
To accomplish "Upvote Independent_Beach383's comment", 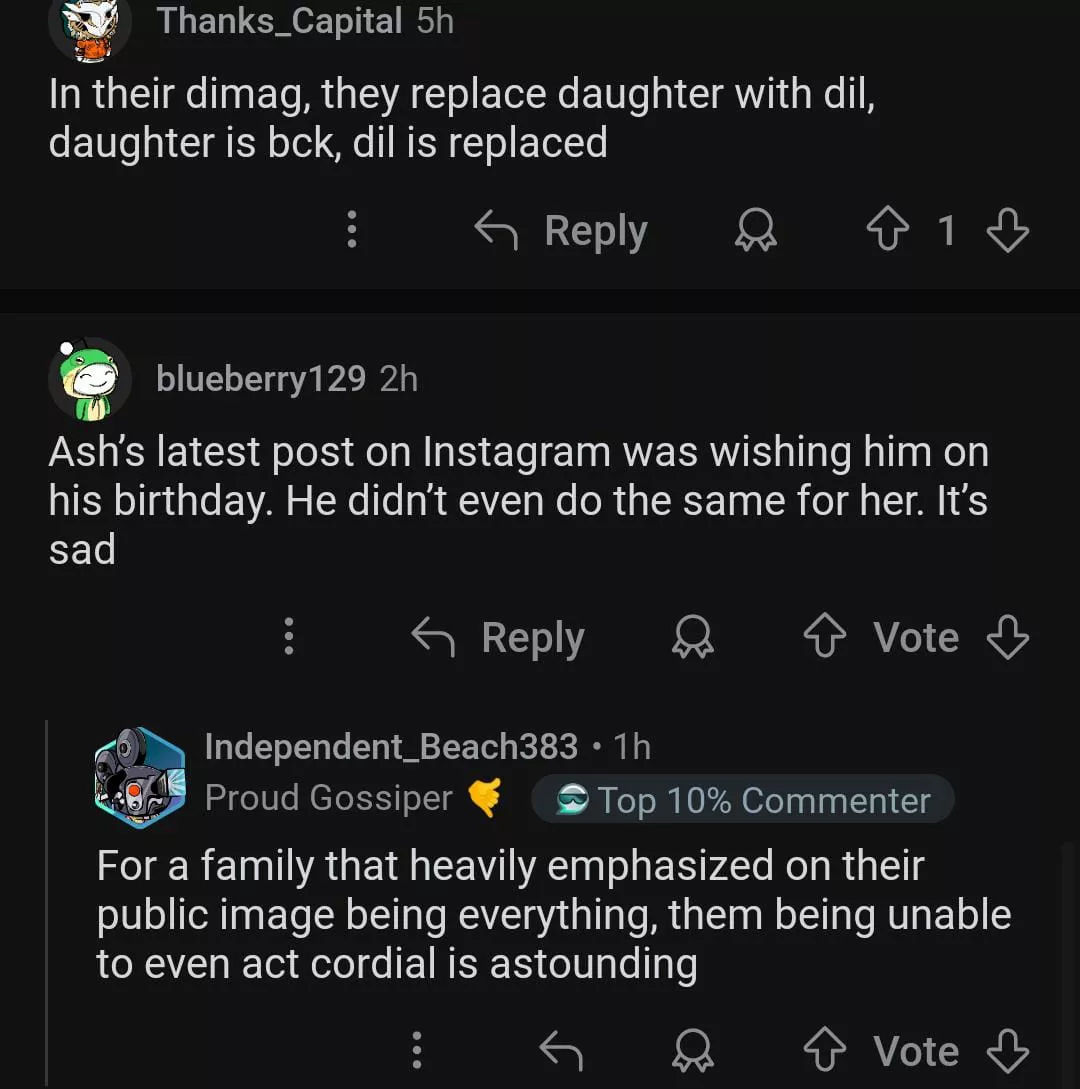I will point(824,1051).
